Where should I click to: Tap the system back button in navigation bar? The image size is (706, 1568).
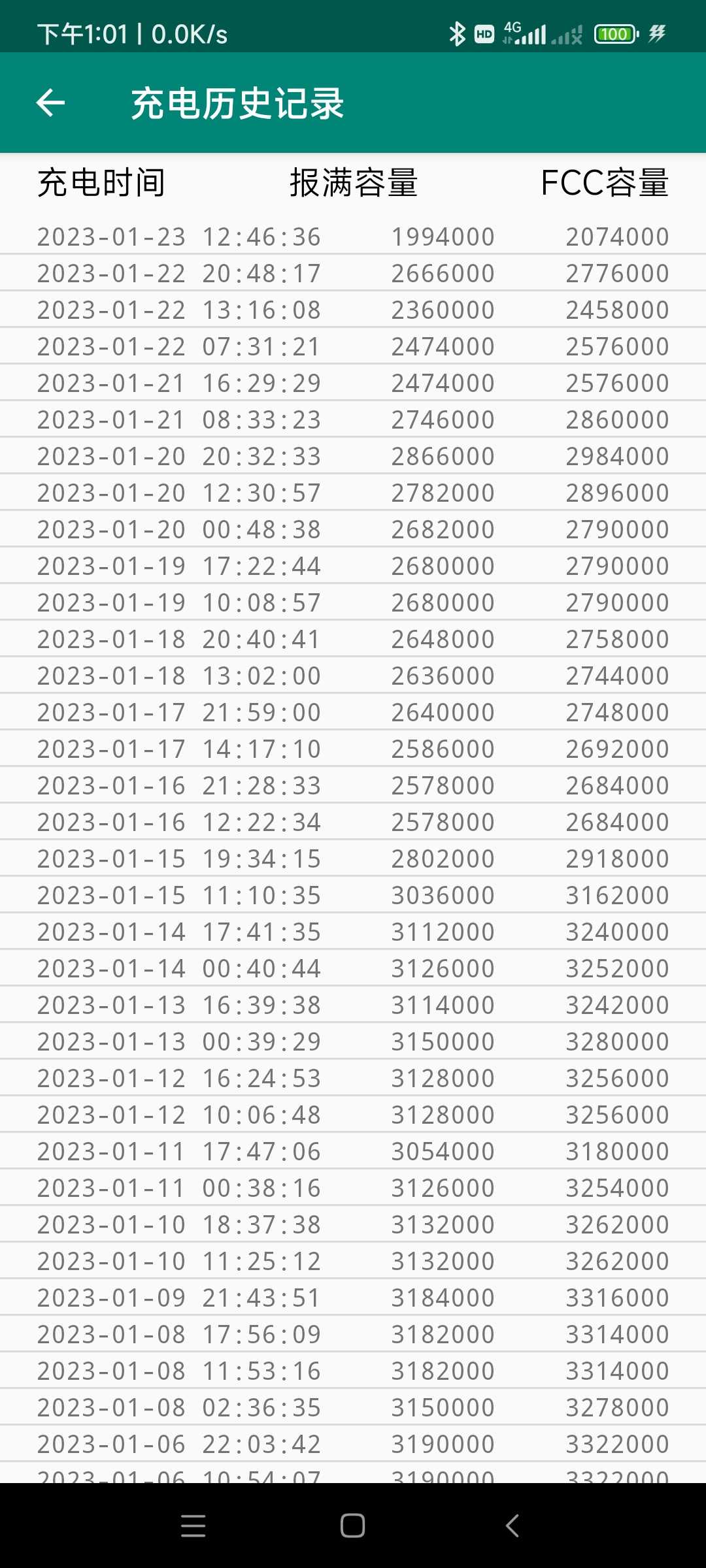tap(513, 1526)
